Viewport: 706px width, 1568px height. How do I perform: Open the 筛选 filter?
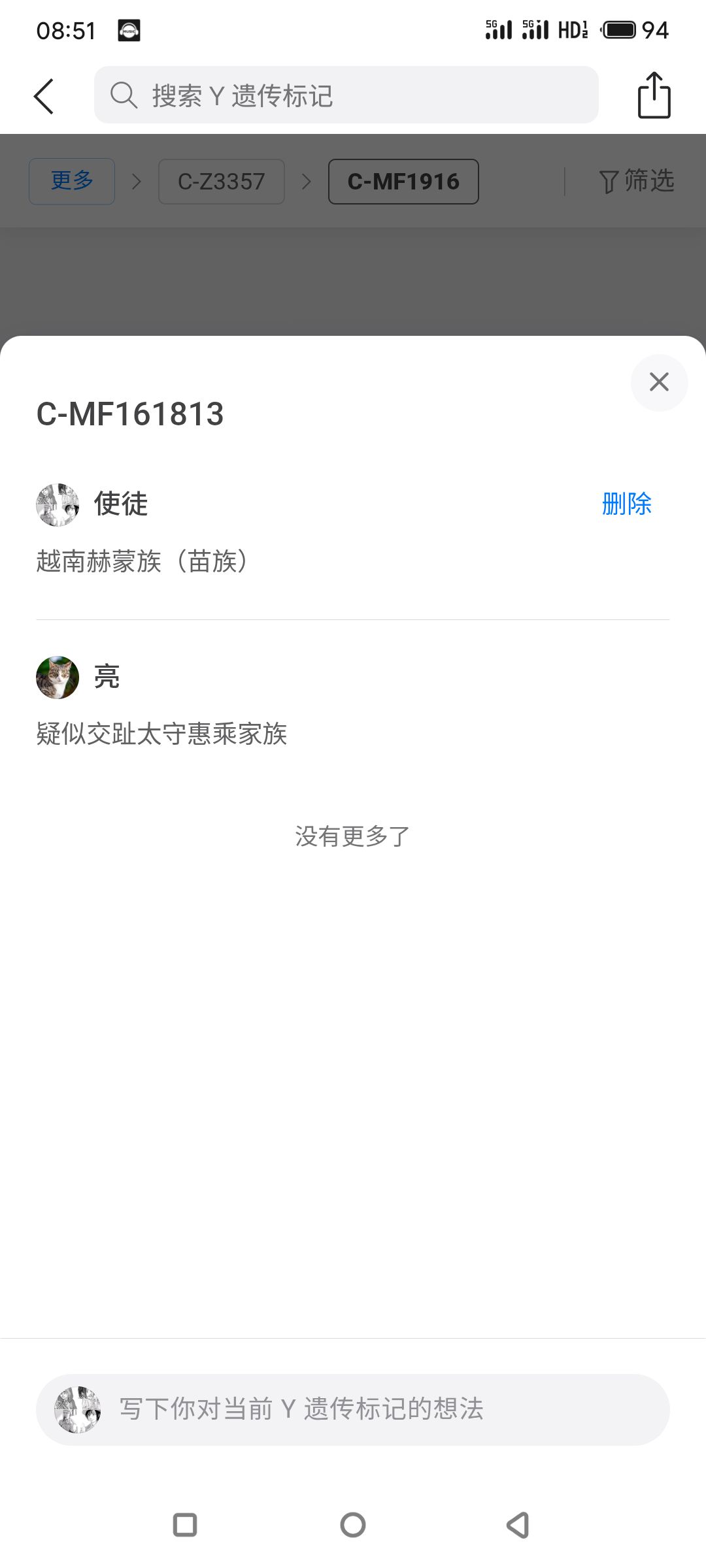[x=636, y=181]
